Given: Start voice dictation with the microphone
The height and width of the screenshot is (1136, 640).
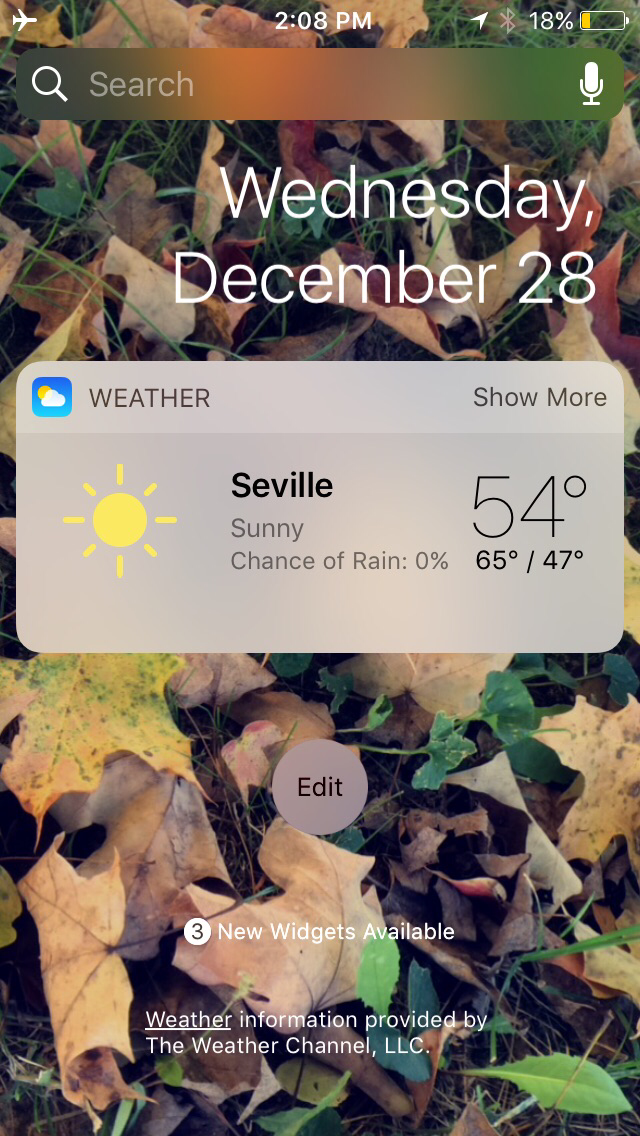Looking at the screenshot, I should [x=591, y=85].
